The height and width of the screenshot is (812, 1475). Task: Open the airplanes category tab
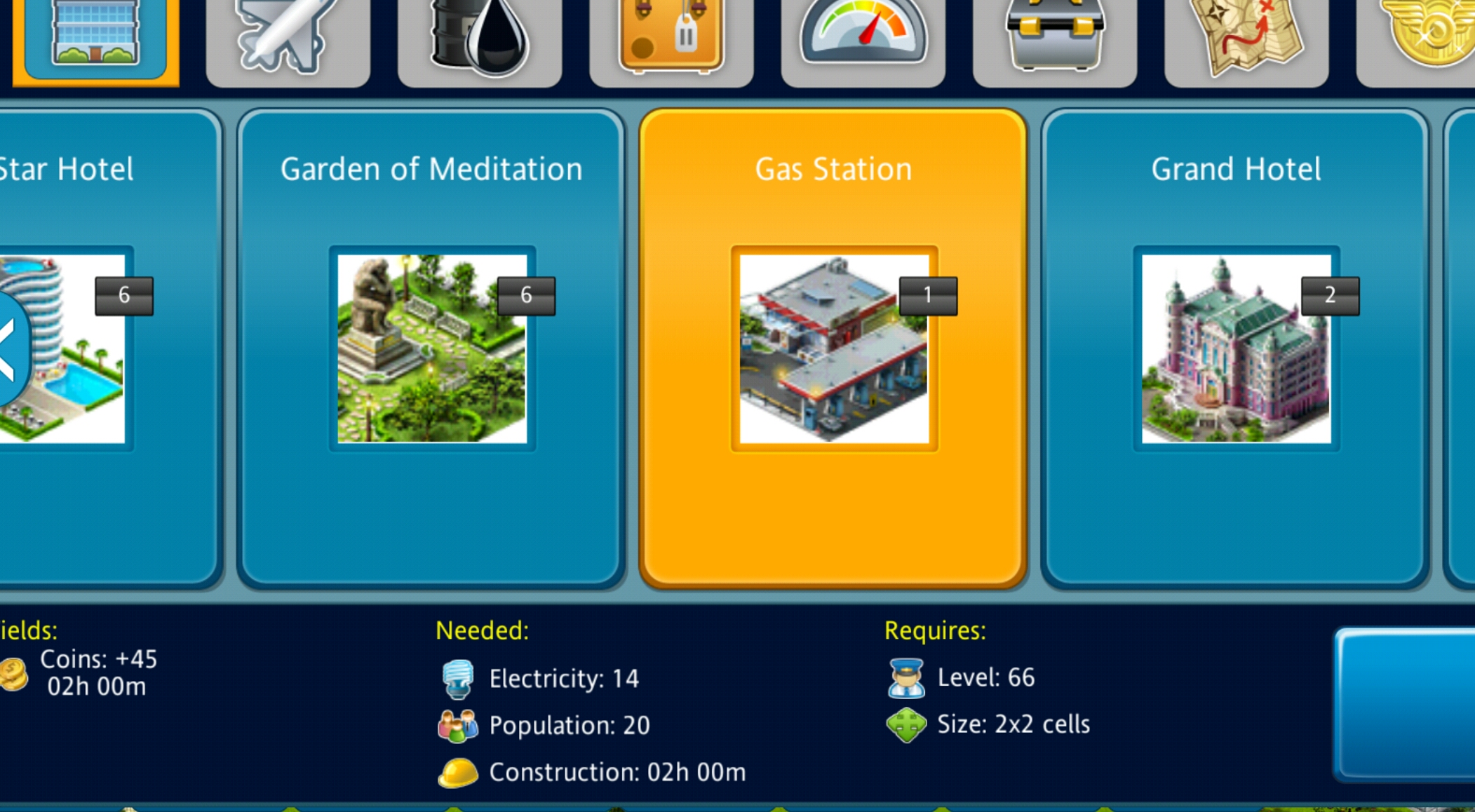(x=288, y=39)
